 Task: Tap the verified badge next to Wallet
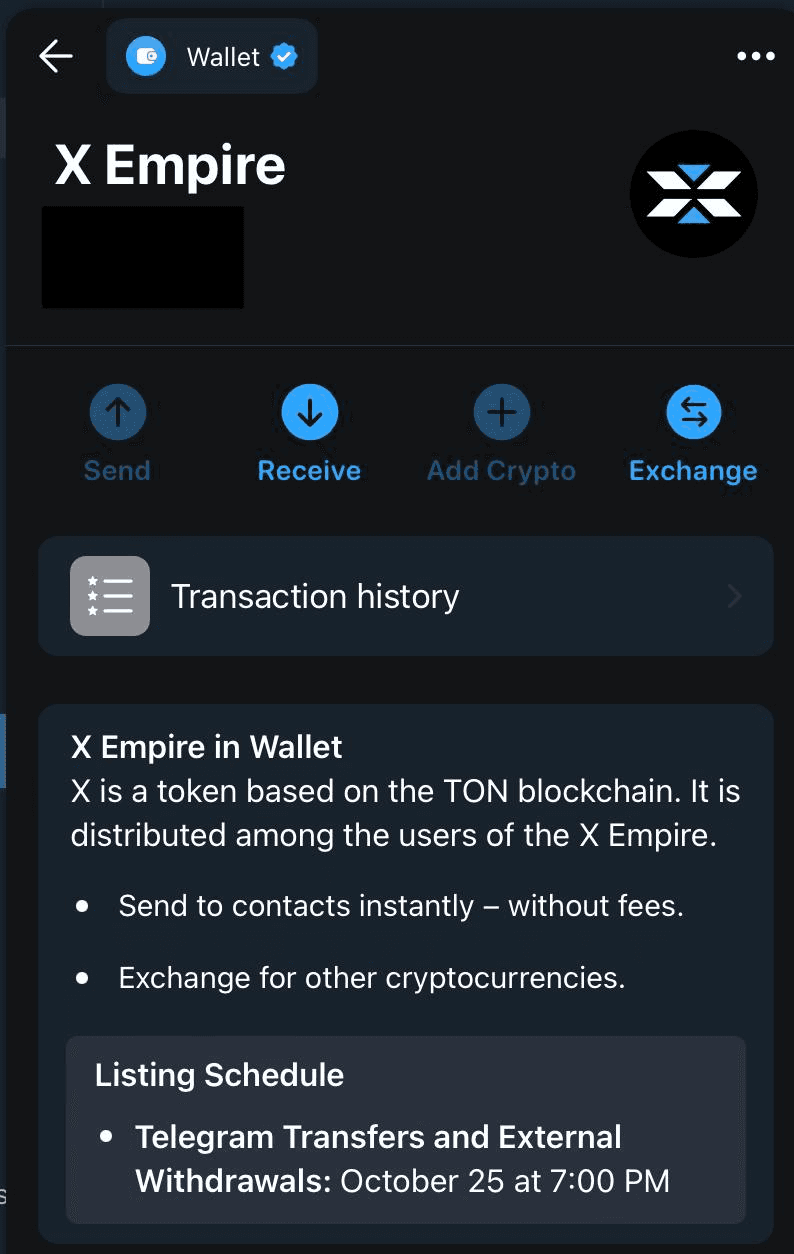(284, 56)
